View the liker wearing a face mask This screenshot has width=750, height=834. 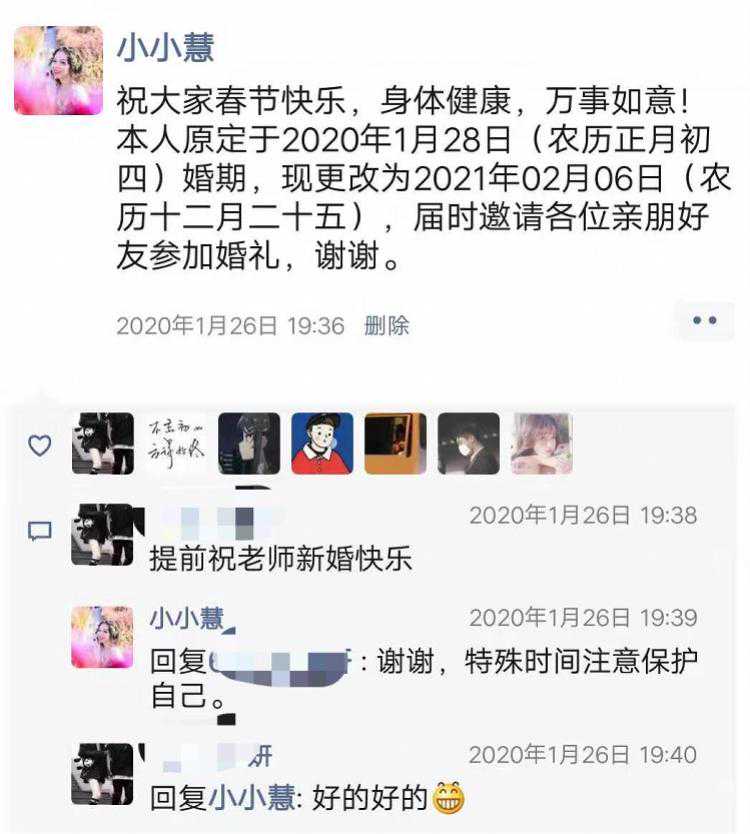(468, 443)
